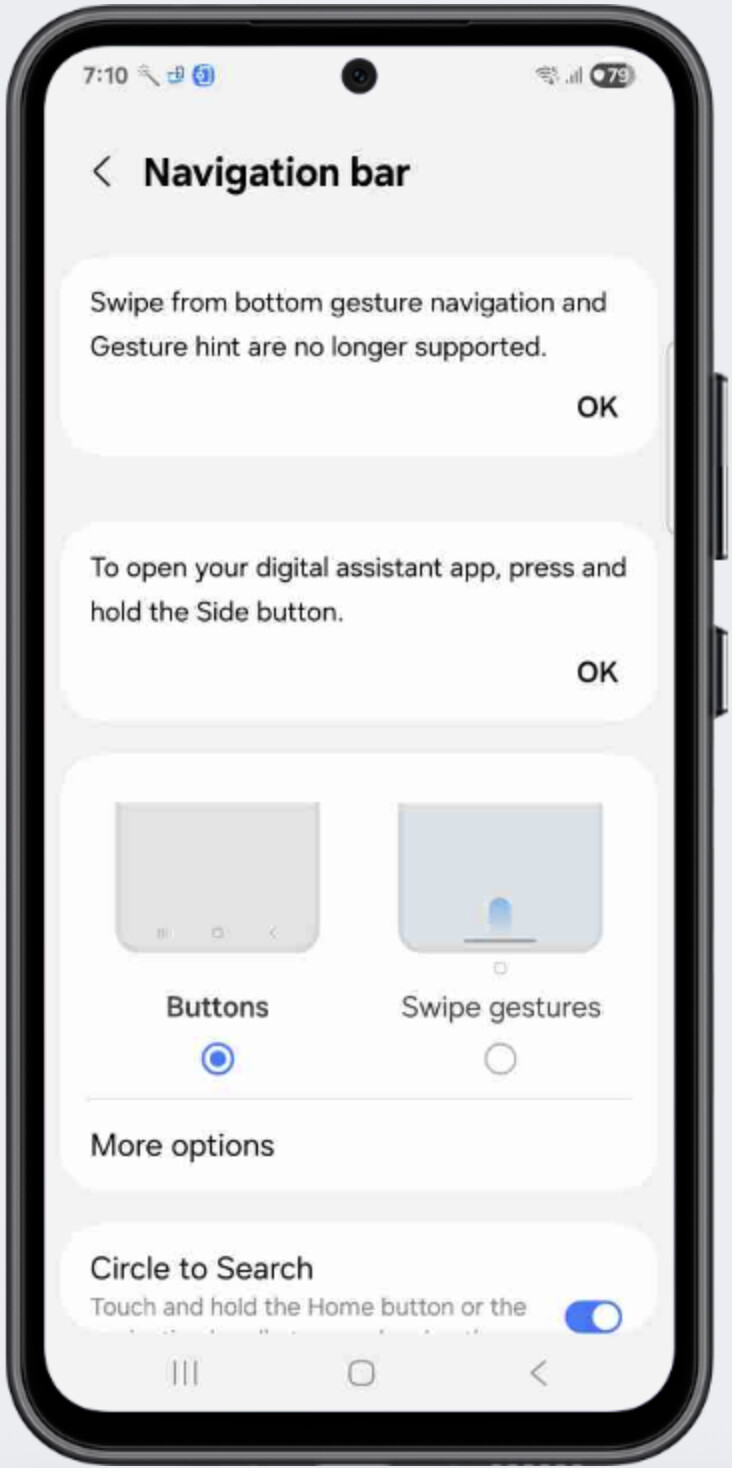
Task: Tap the Swipe gestures preview image
Action: pos(500,878)
